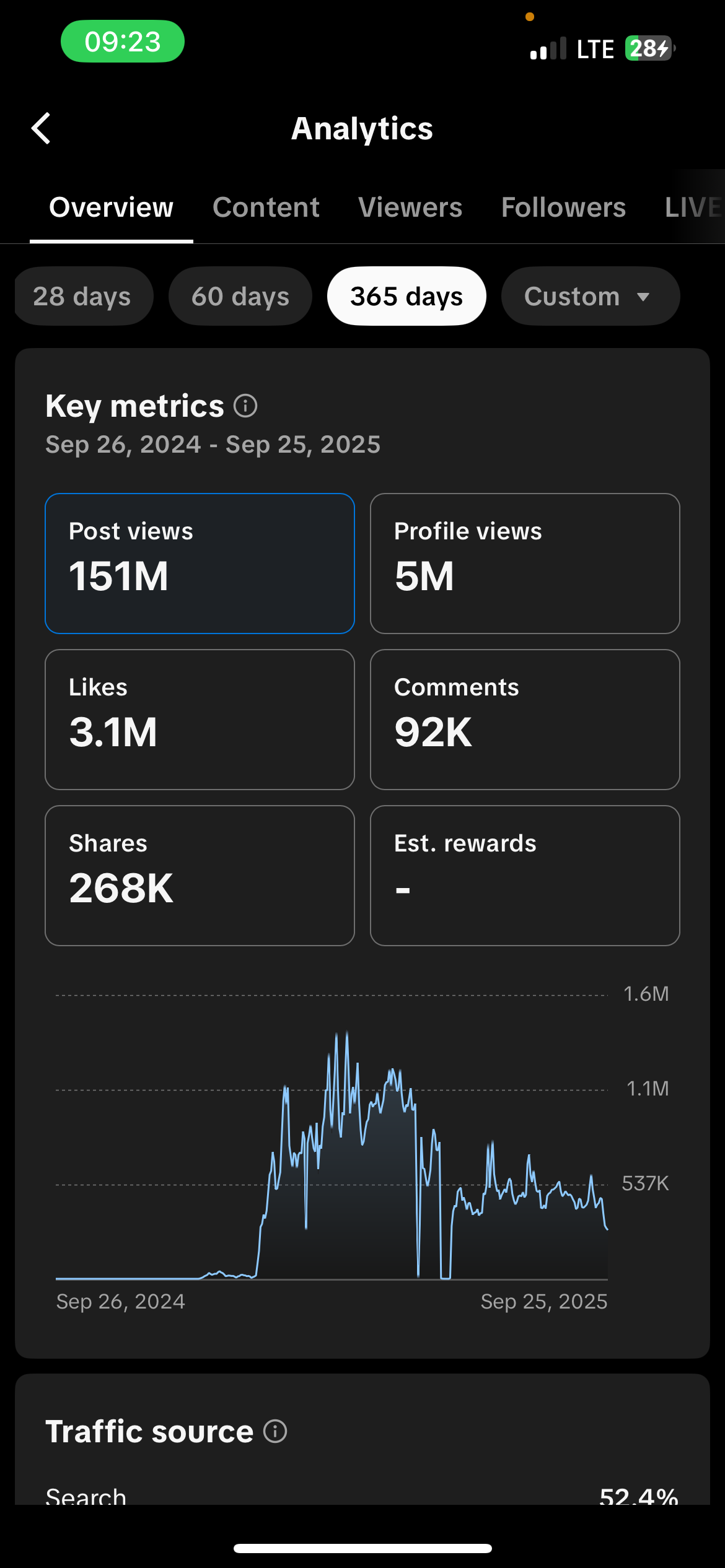Select the 365 days chip

click(x=406, y=296)
